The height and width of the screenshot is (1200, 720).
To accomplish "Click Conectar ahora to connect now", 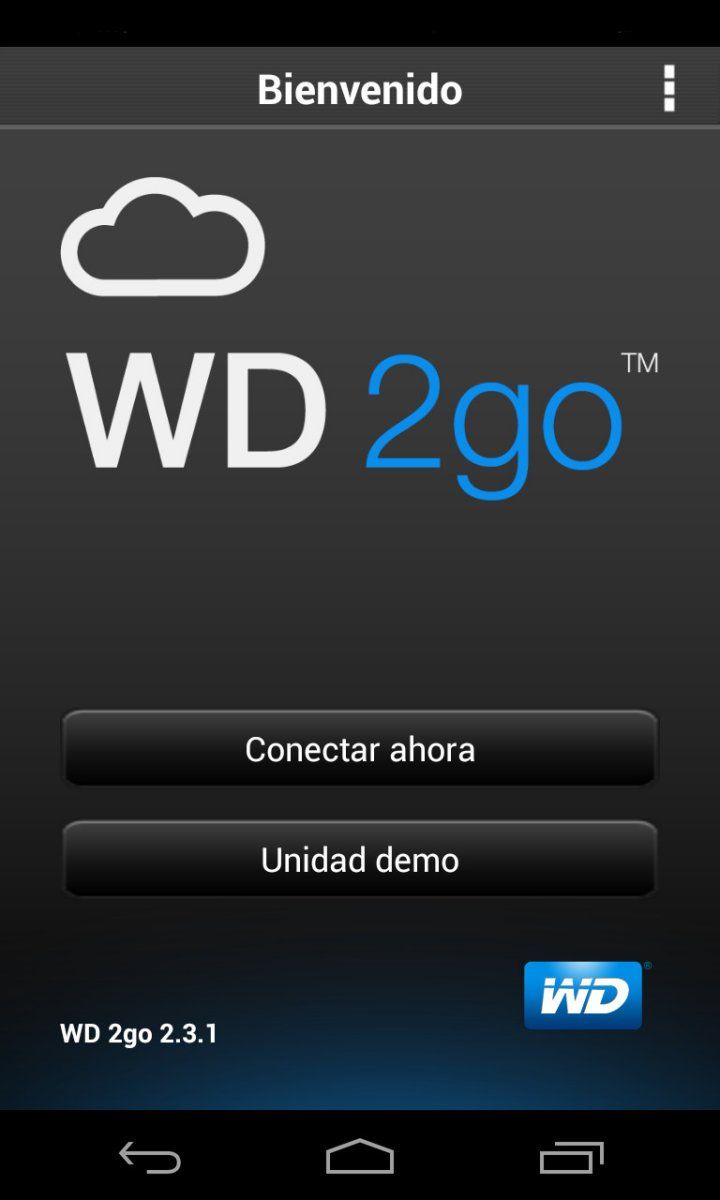I will pos(360,748).
